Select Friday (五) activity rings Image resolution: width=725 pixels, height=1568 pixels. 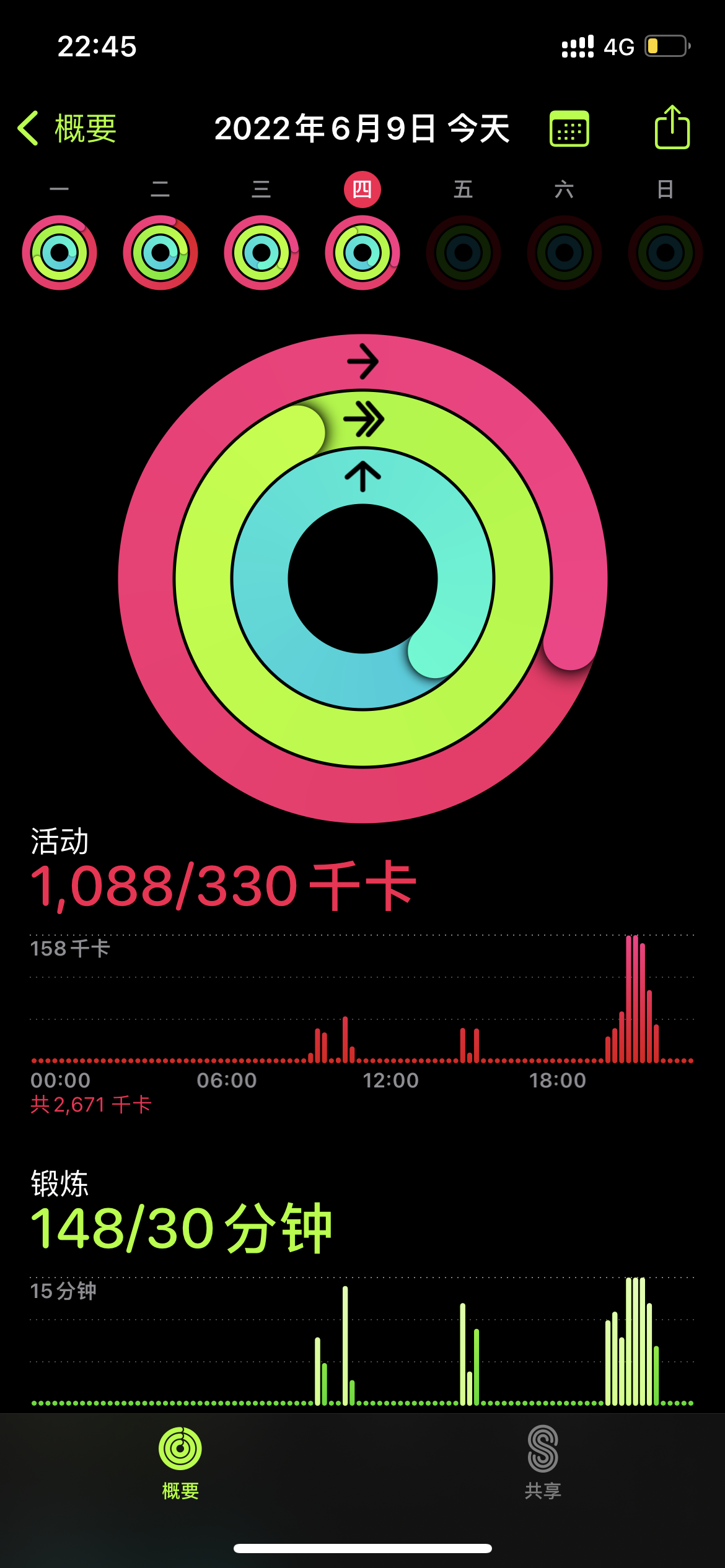pyautogui.click(x=464, y=253)
